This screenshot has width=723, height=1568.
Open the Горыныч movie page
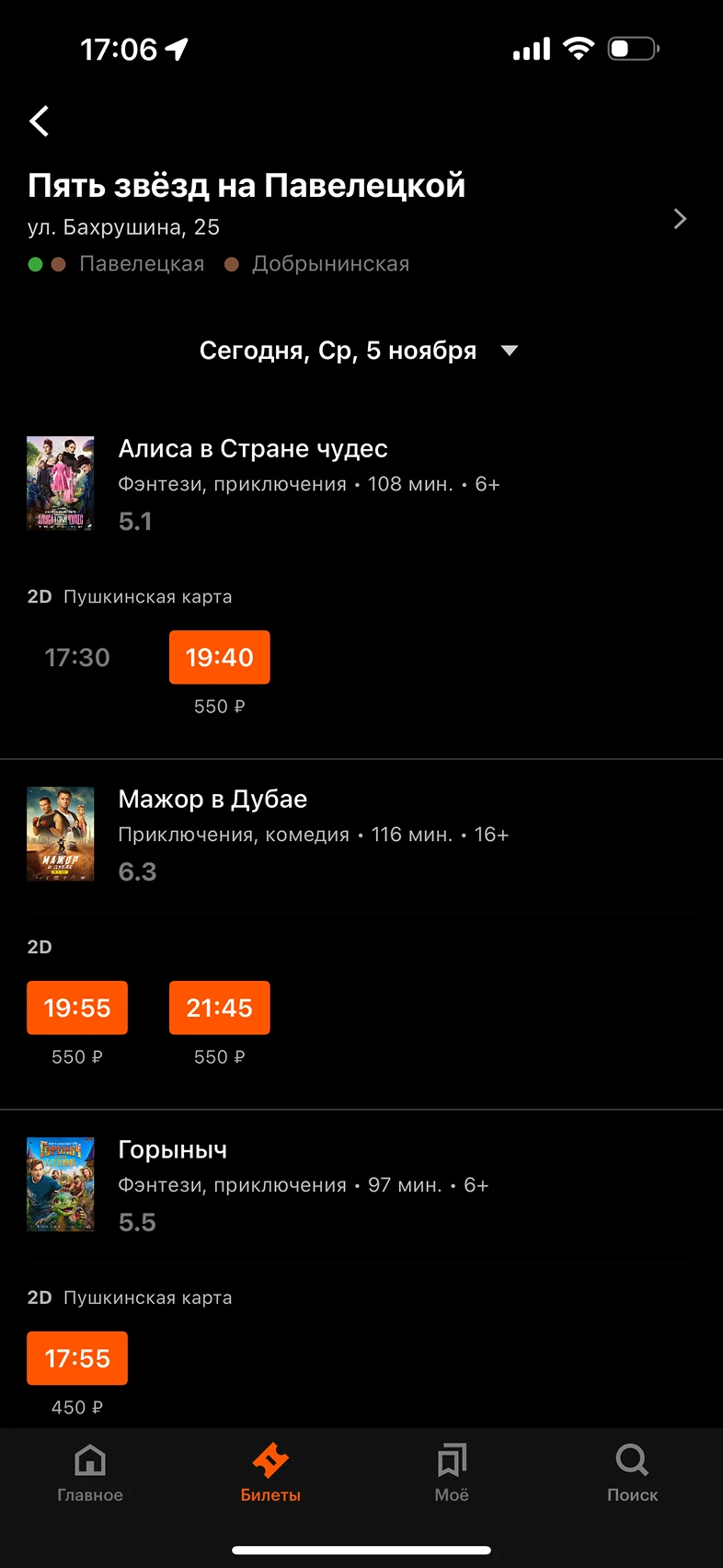click(173, 1150)
